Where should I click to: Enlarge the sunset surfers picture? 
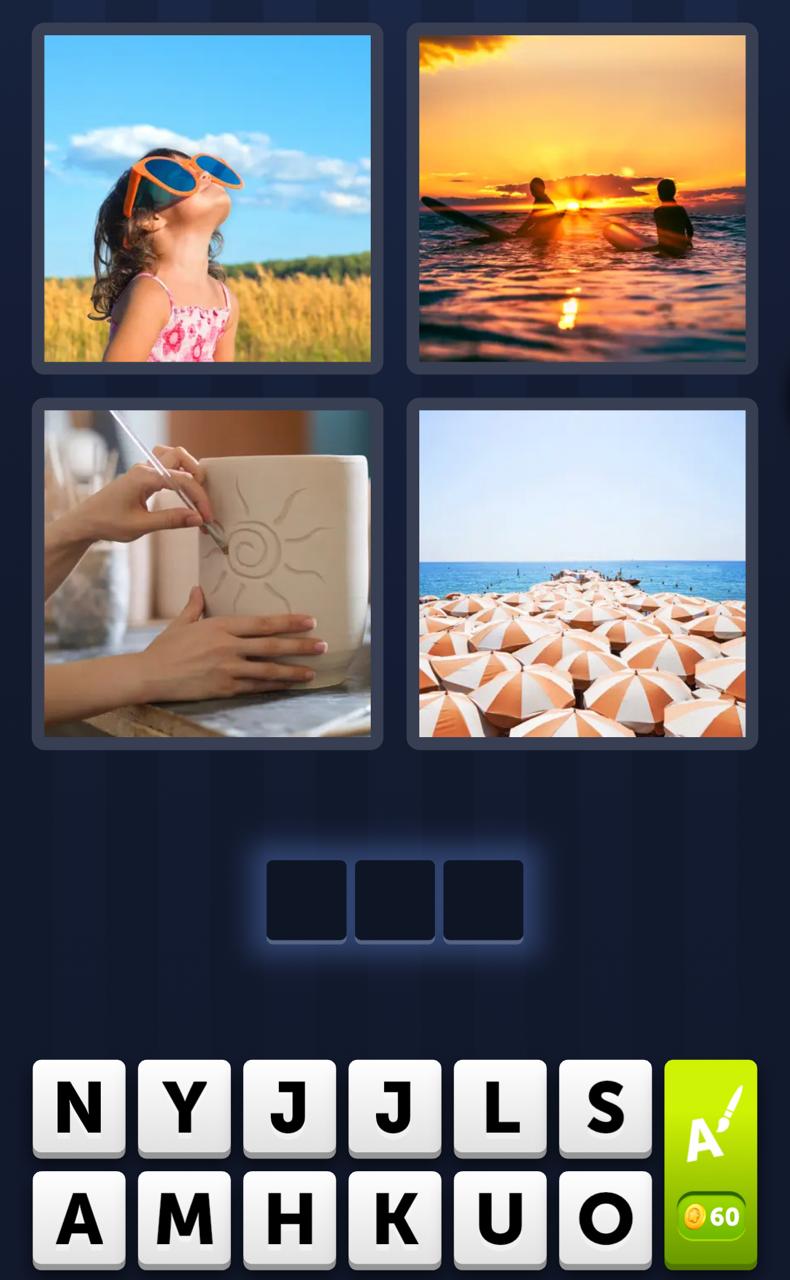click(x=582, y=198)
